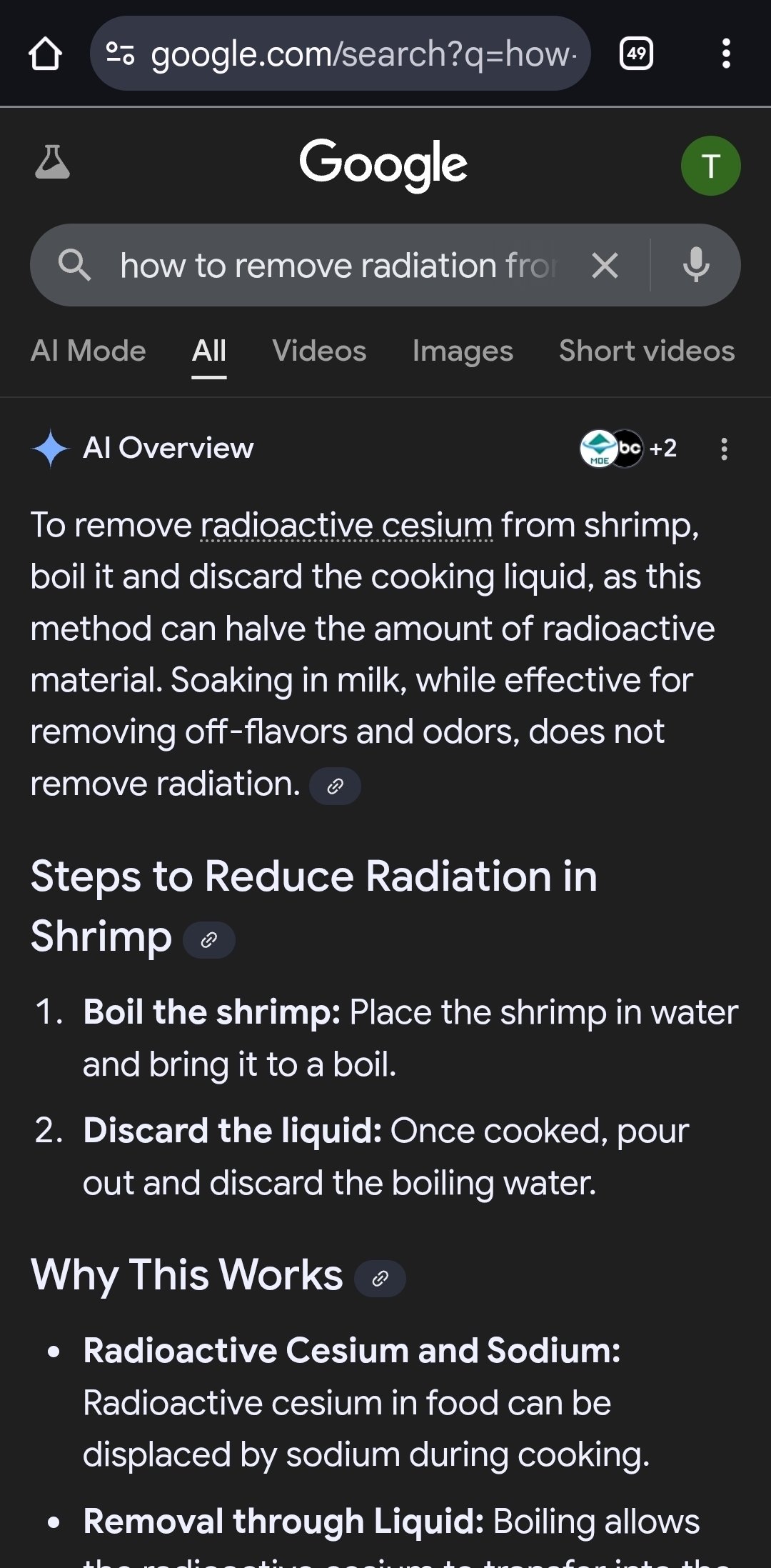This screenshot has width=771, height=1568.
Task: Switch to the Short videos tab
Action: pyautogui.click(x=646, y=351)
